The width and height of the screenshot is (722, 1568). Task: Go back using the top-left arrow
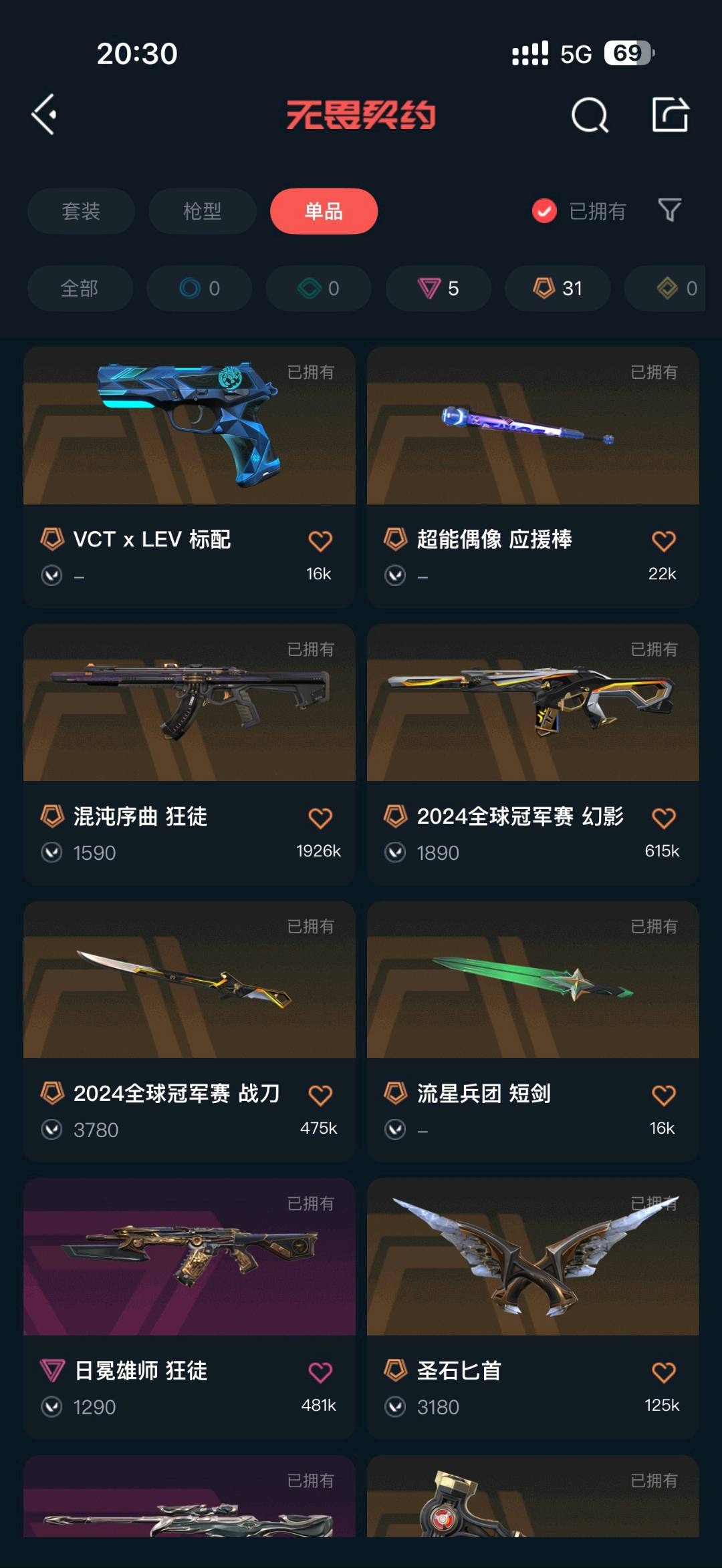[x=44, y=115]
